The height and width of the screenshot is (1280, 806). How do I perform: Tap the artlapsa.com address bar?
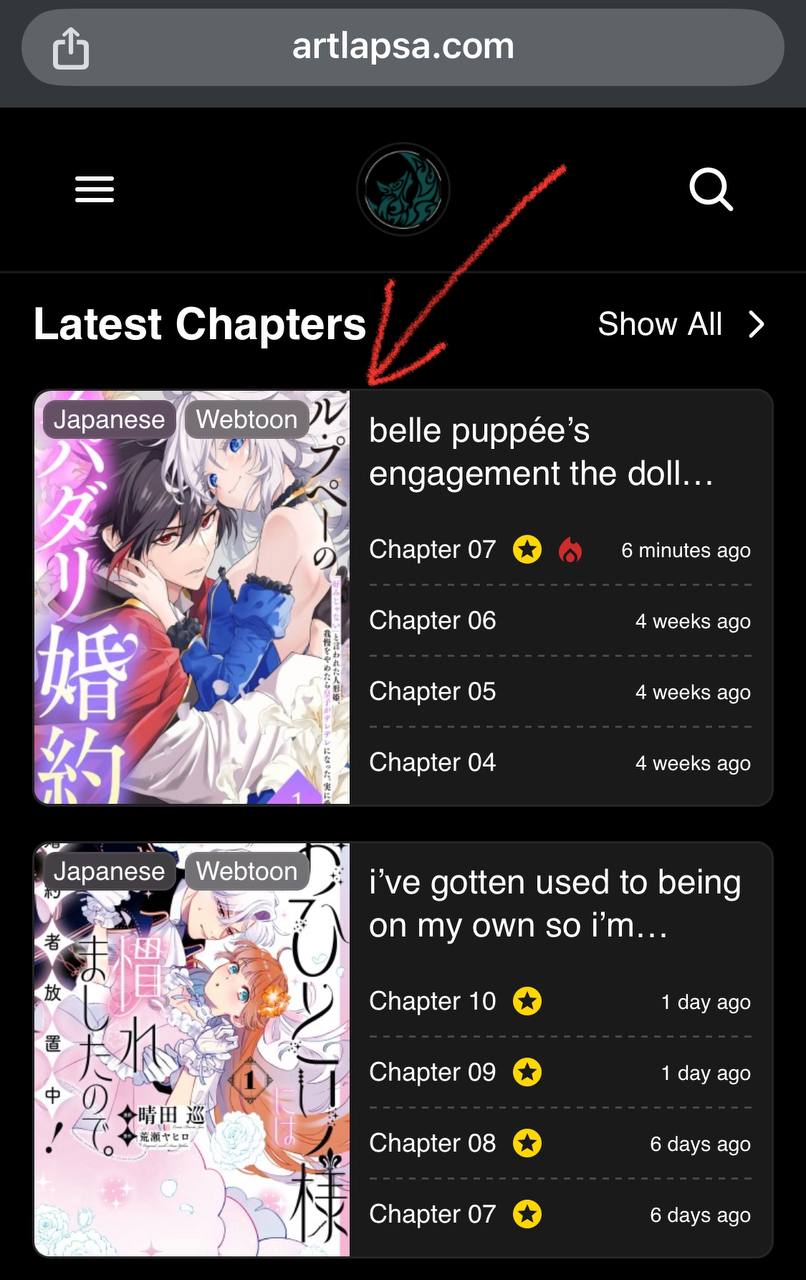403,47
